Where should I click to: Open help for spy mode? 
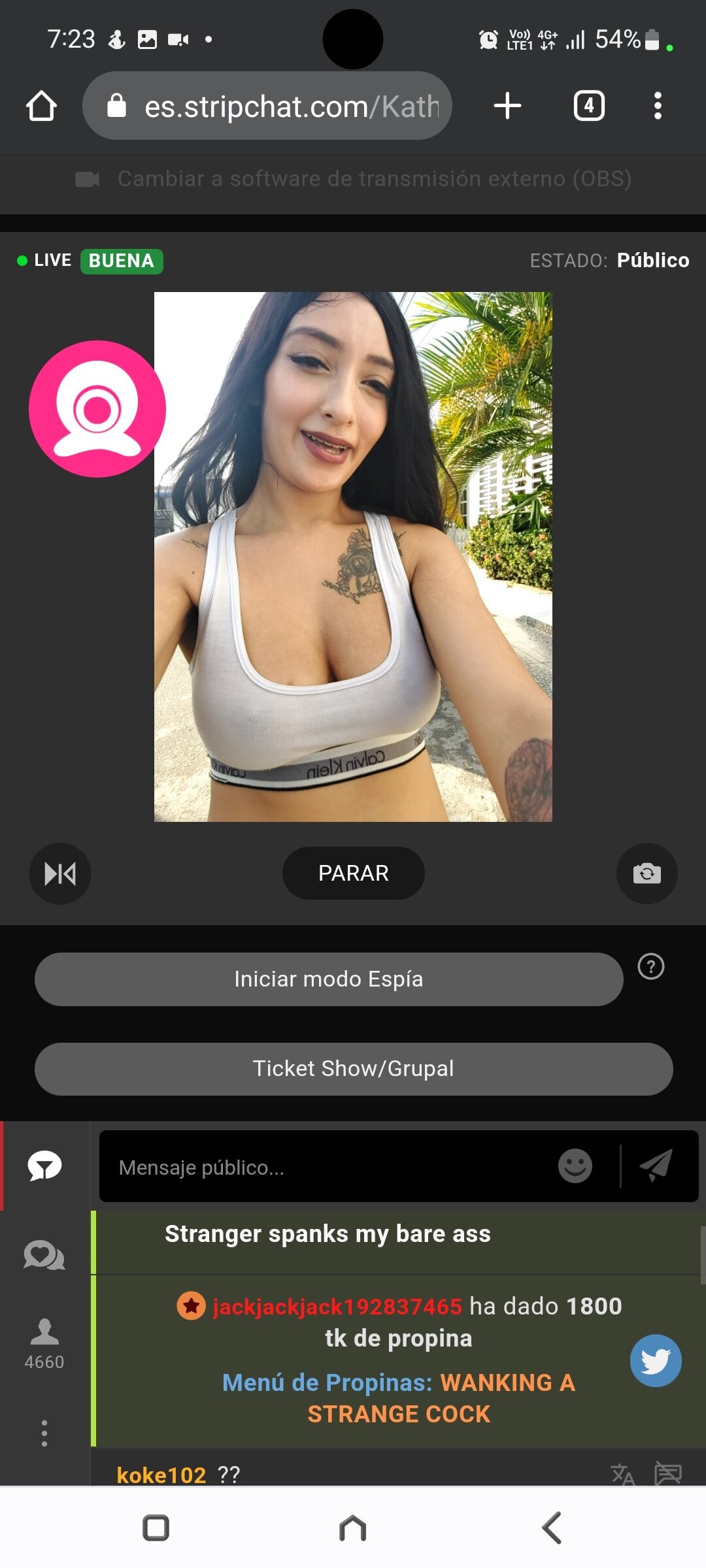coord(650,966)
